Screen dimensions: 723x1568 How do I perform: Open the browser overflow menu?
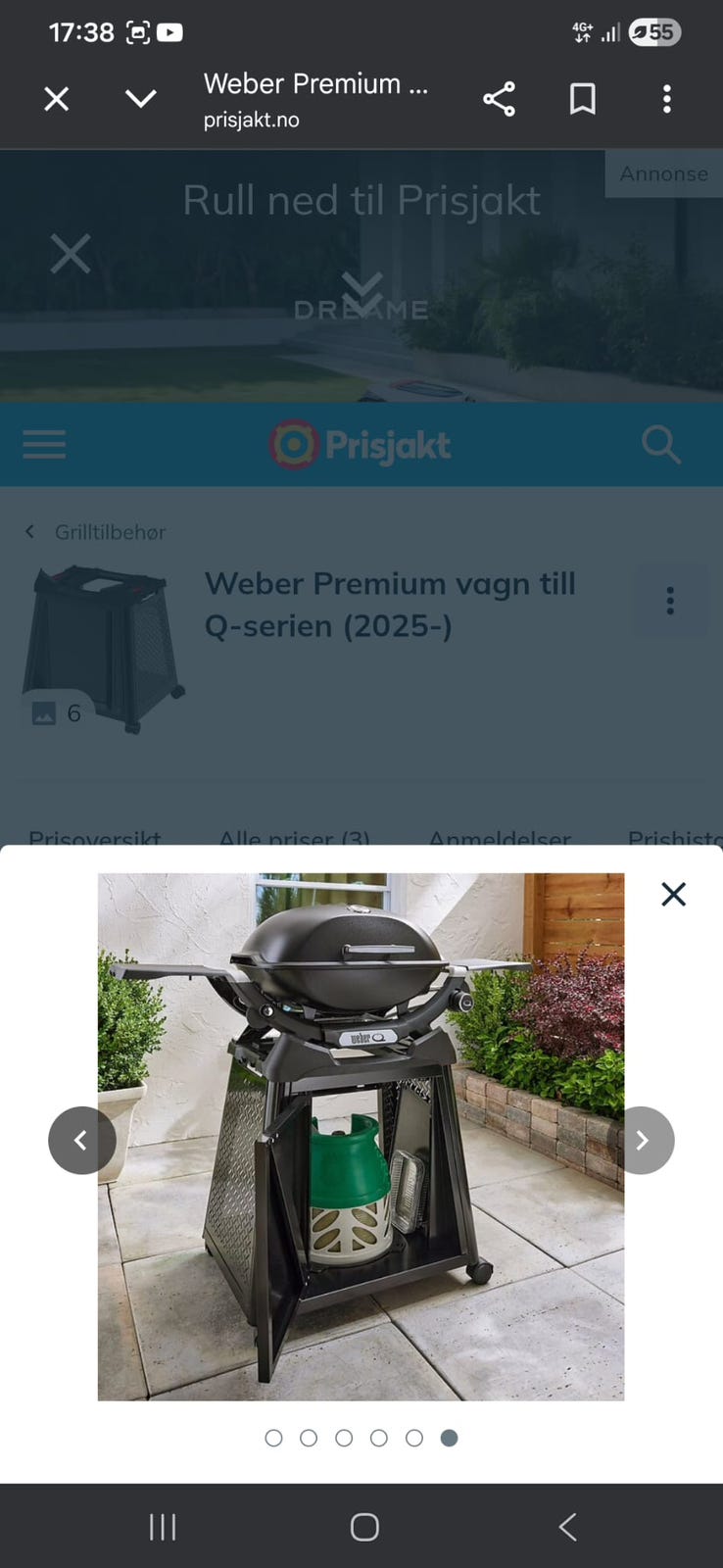point(667,98)
